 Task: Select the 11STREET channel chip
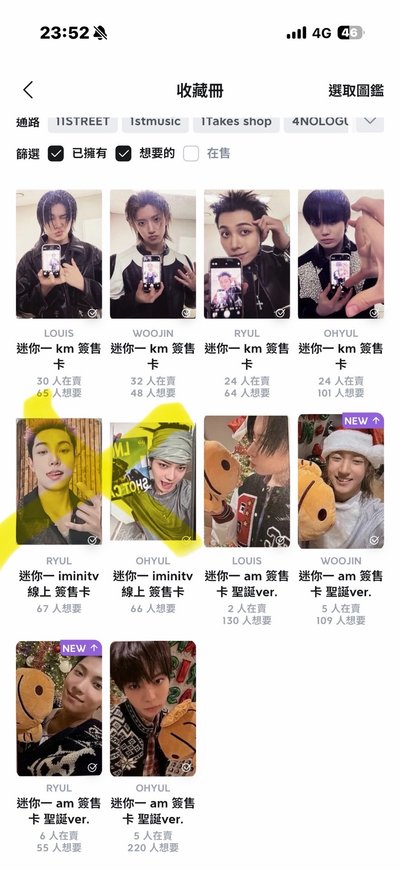point(83,122)
